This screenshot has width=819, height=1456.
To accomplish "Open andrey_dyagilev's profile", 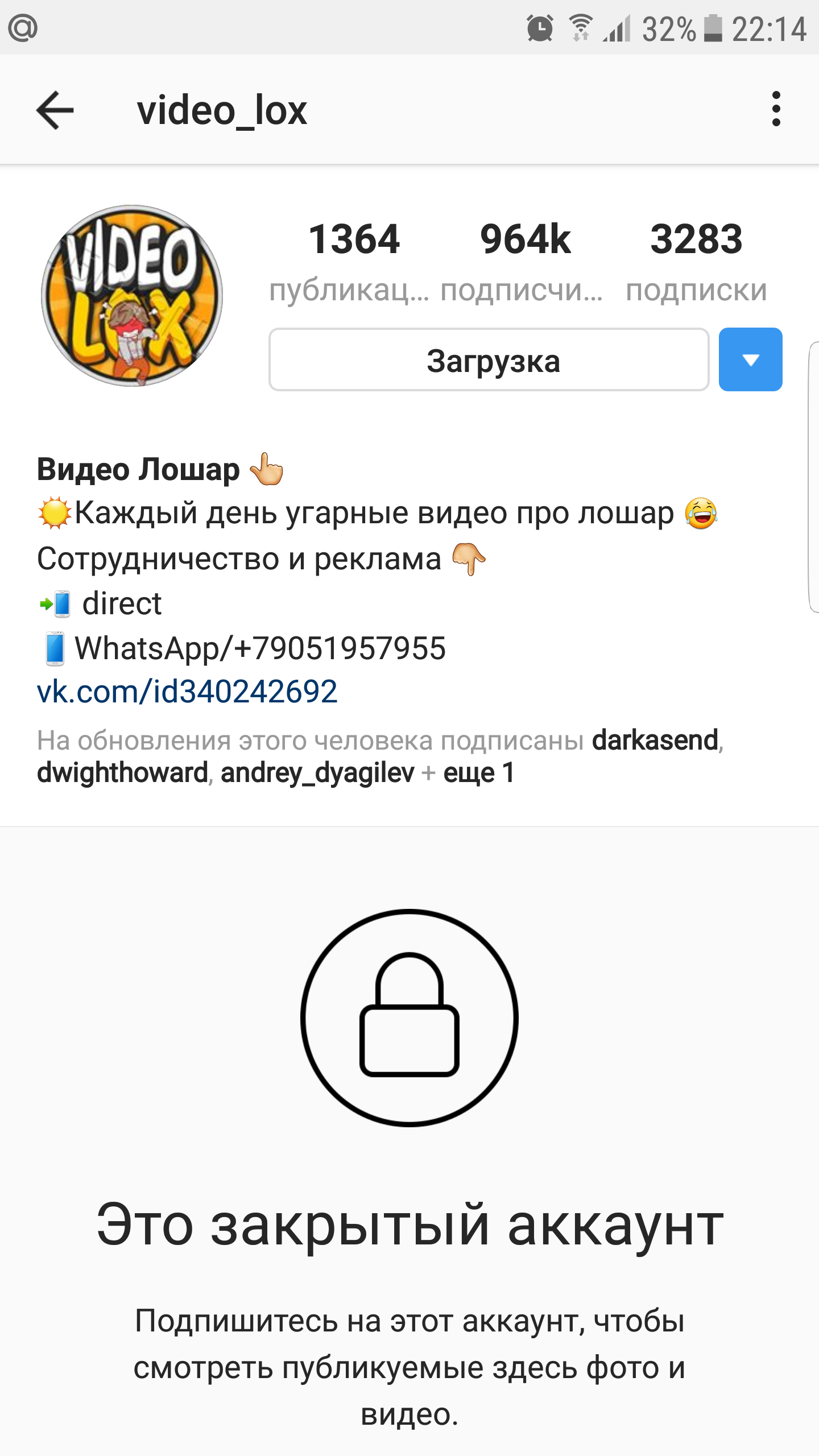I will [x=317, y=772].
